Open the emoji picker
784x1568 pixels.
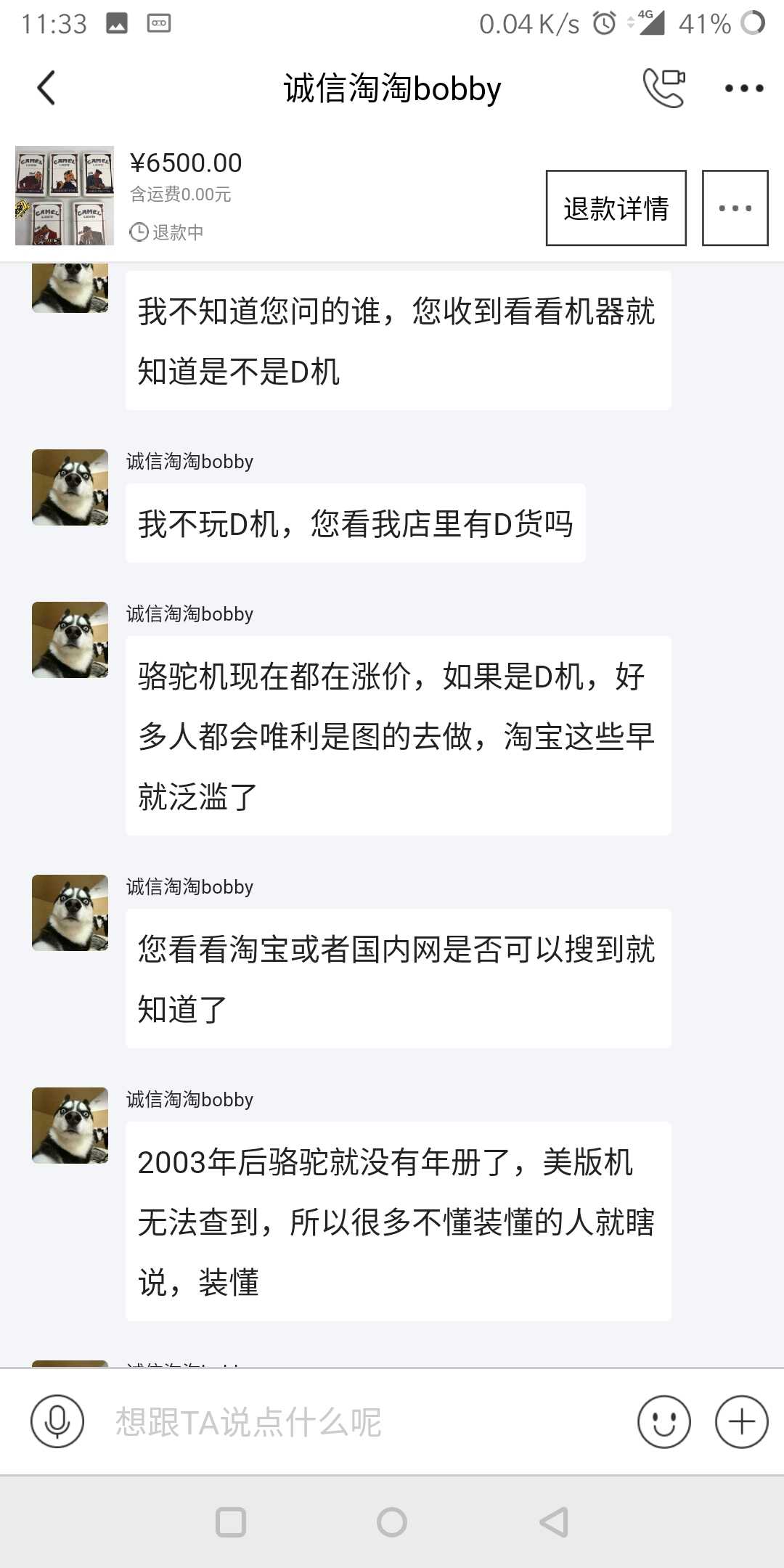[663, 1421]
